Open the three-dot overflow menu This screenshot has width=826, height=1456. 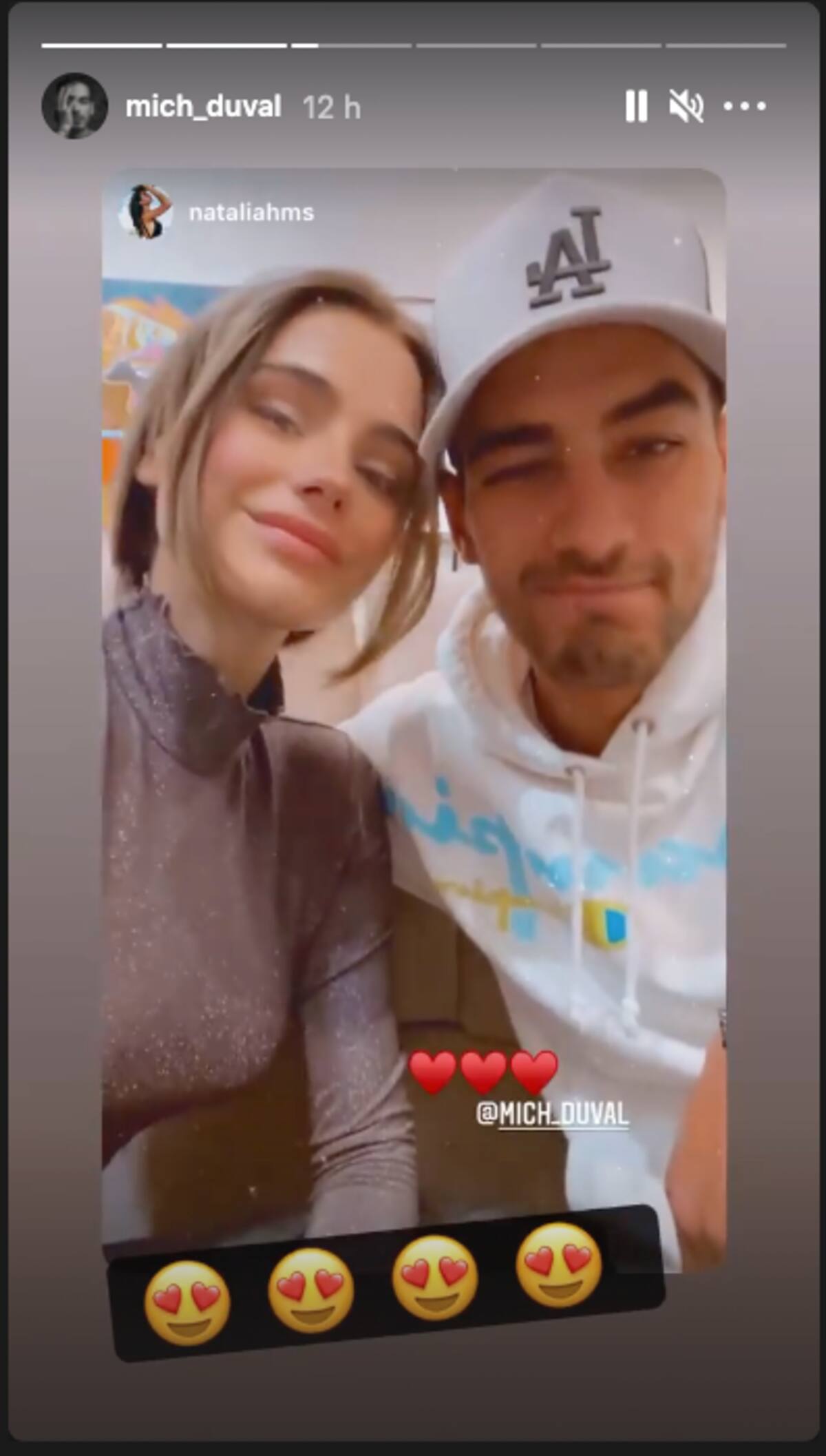745,107
